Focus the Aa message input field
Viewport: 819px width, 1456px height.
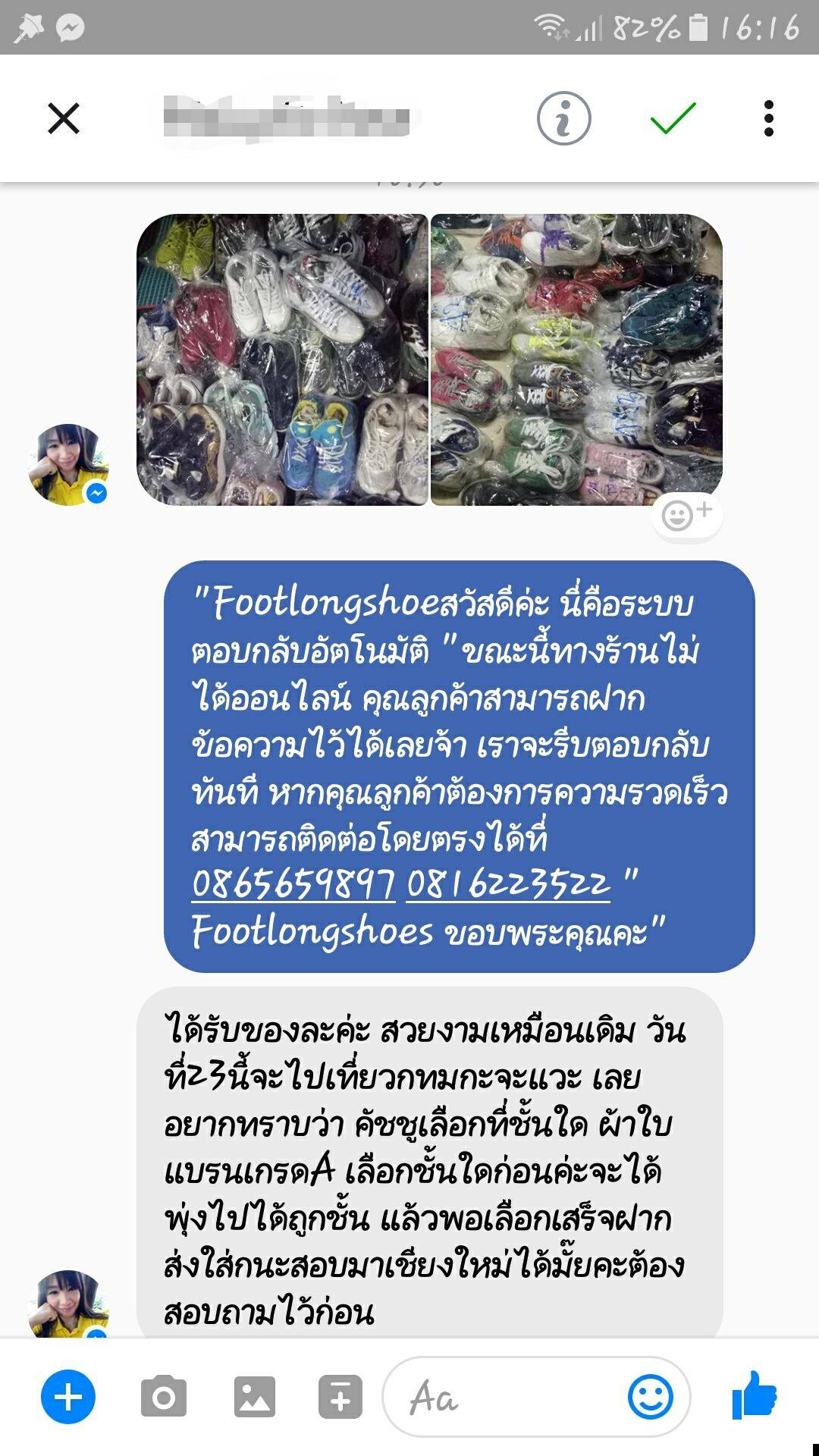pos(508,1397)
